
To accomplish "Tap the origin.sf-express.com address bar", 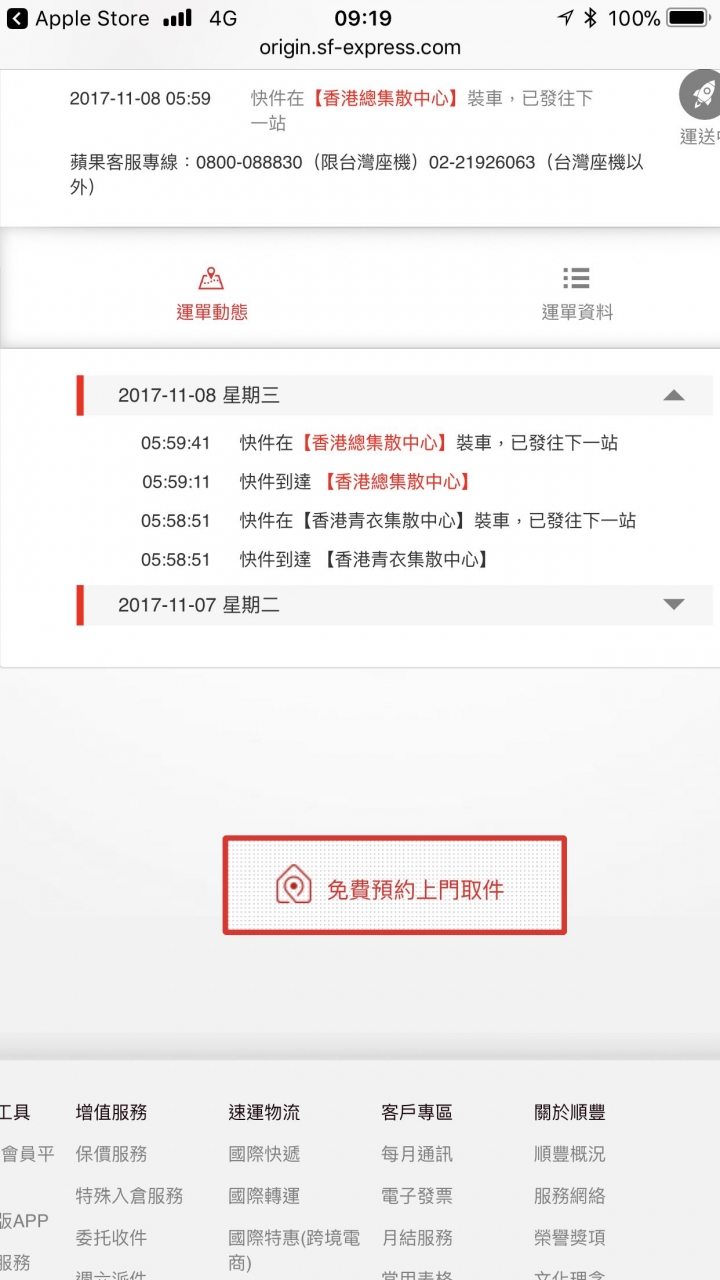I will point(360,47).
